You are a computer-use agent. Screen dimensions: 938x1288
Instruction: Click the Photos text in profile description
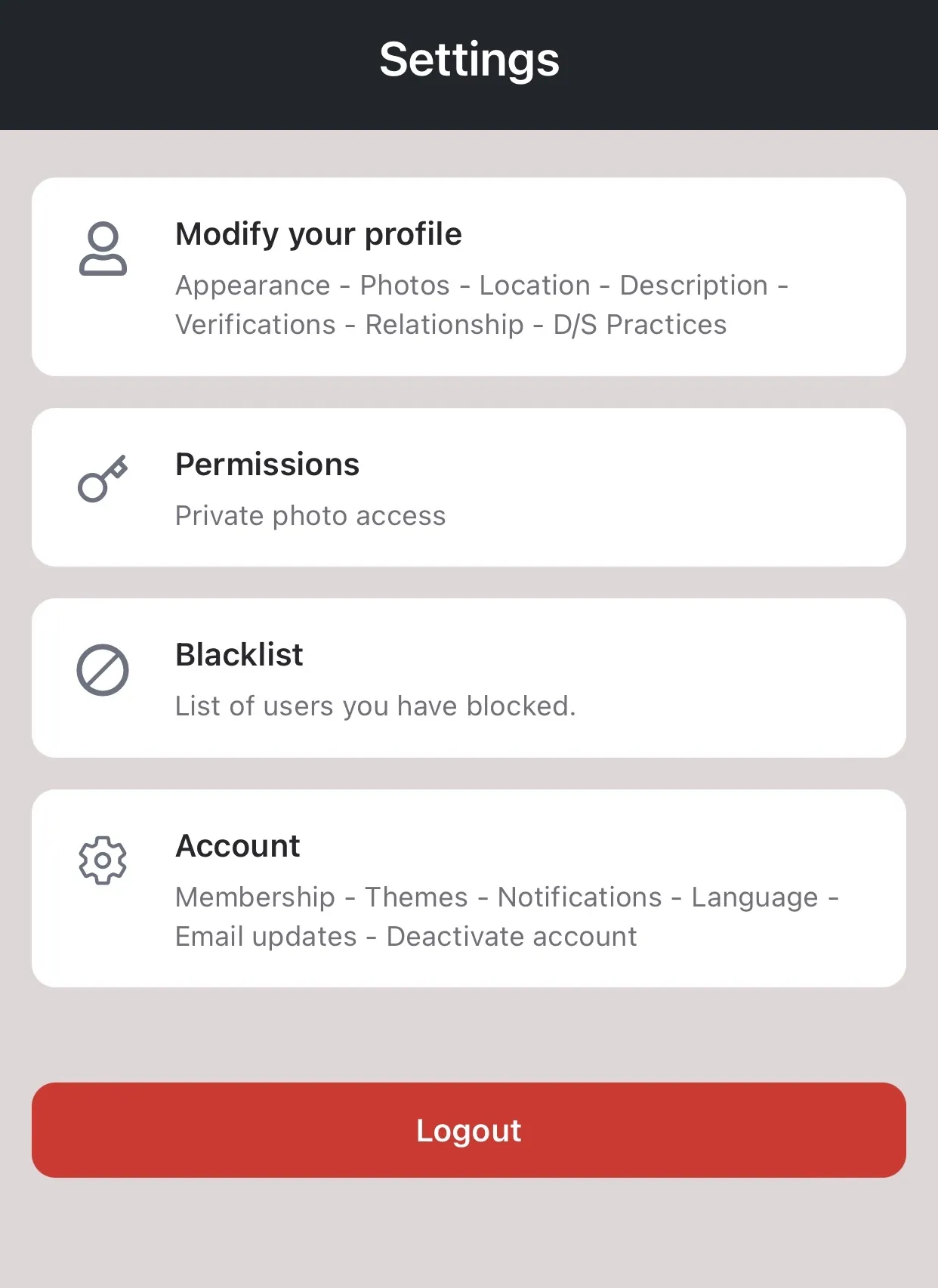tap(403, 285)
